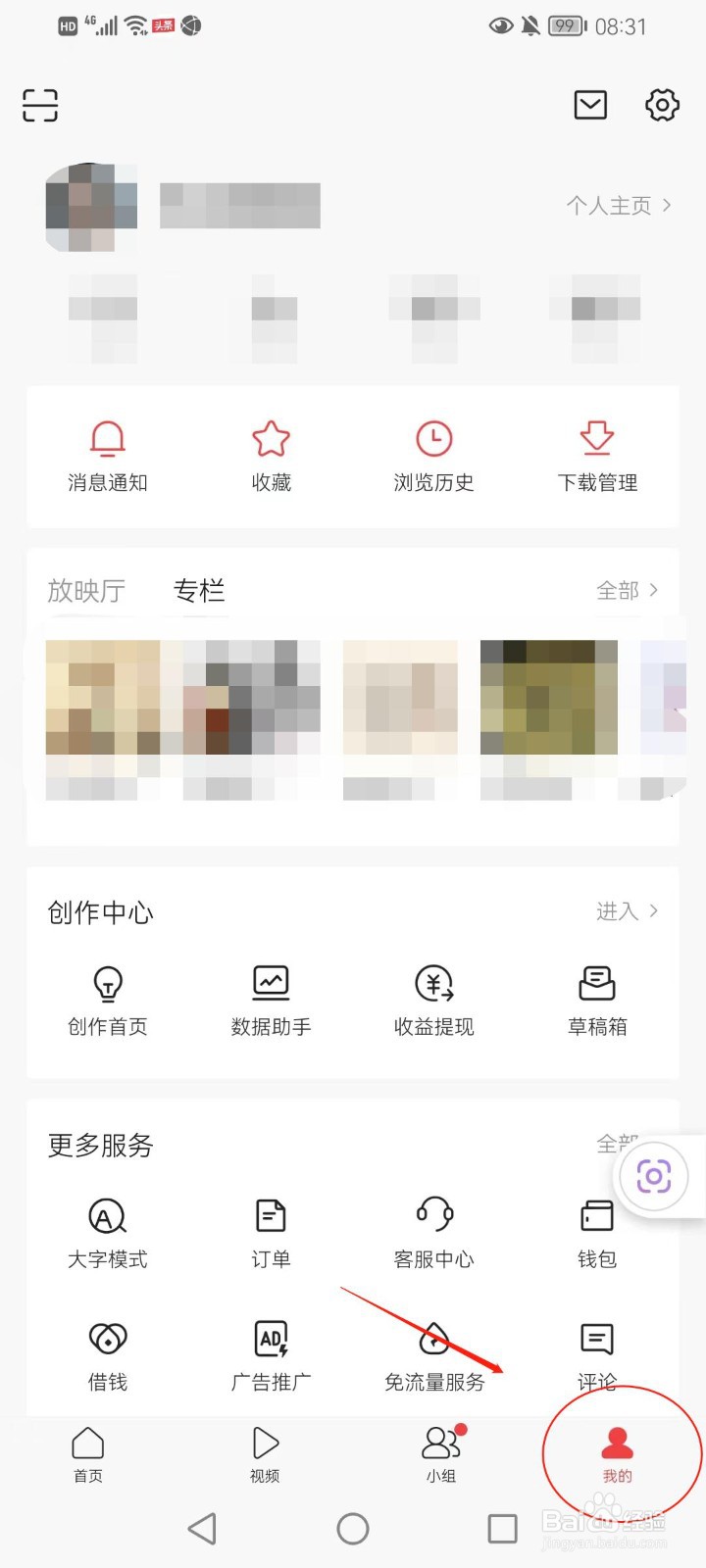Open 广告推广 ad promotion
Image resolution: width=706 pixels, height=1568 pixels.
pyautogui.click(x=270, y=1354)
